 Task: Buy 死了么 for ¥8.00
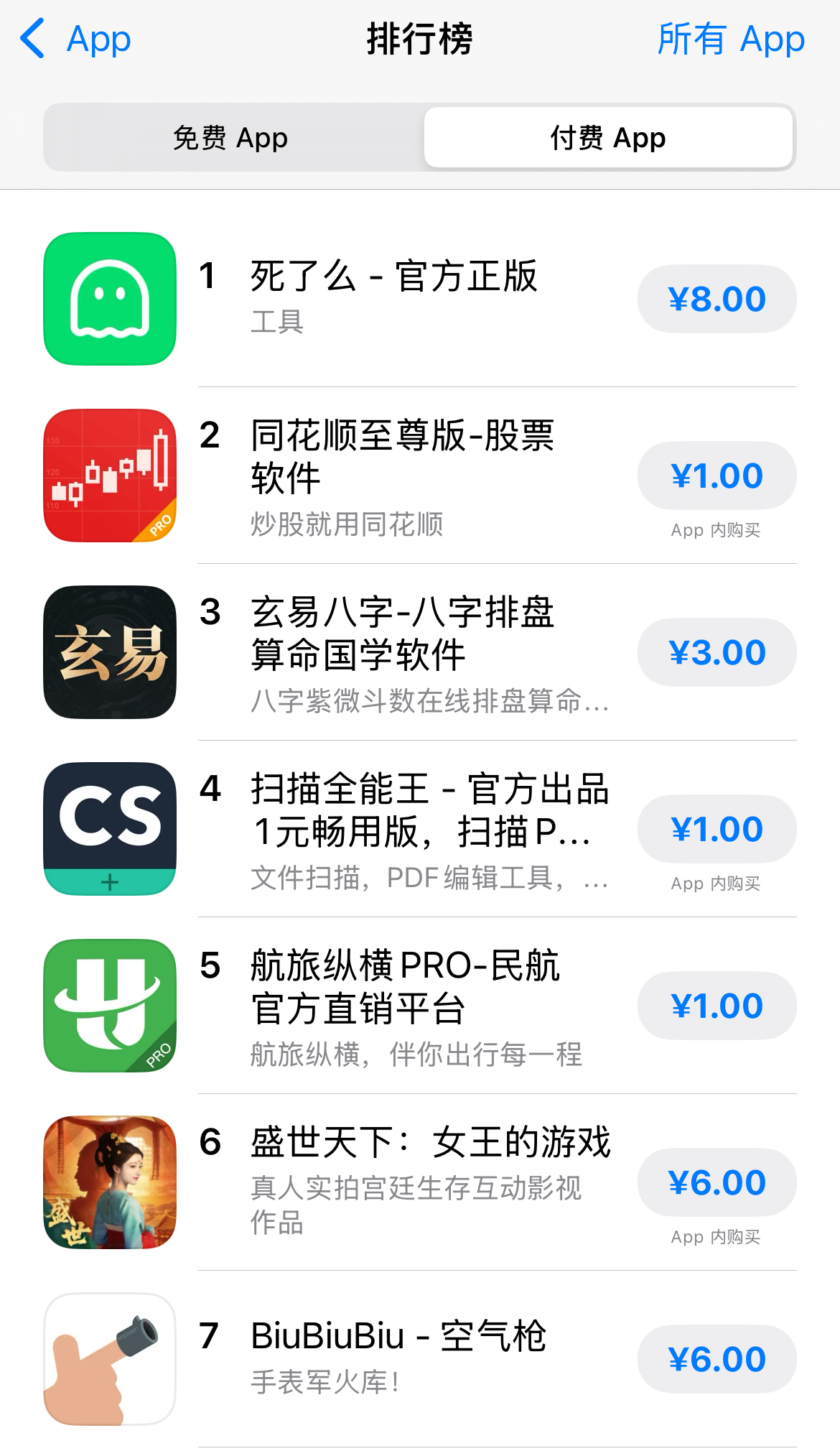[717, 299]
